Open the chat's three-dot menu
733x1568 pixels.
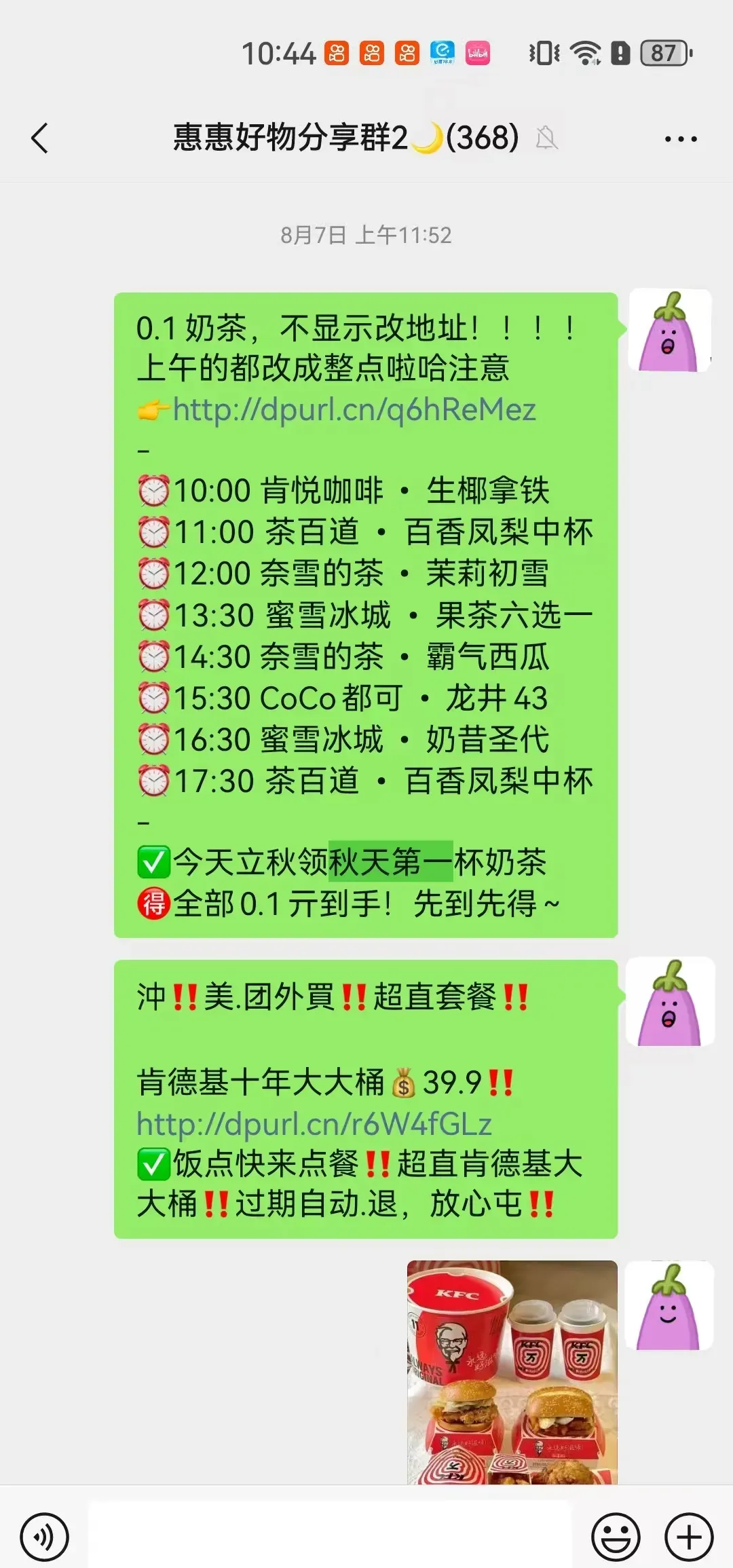[680, 139]
